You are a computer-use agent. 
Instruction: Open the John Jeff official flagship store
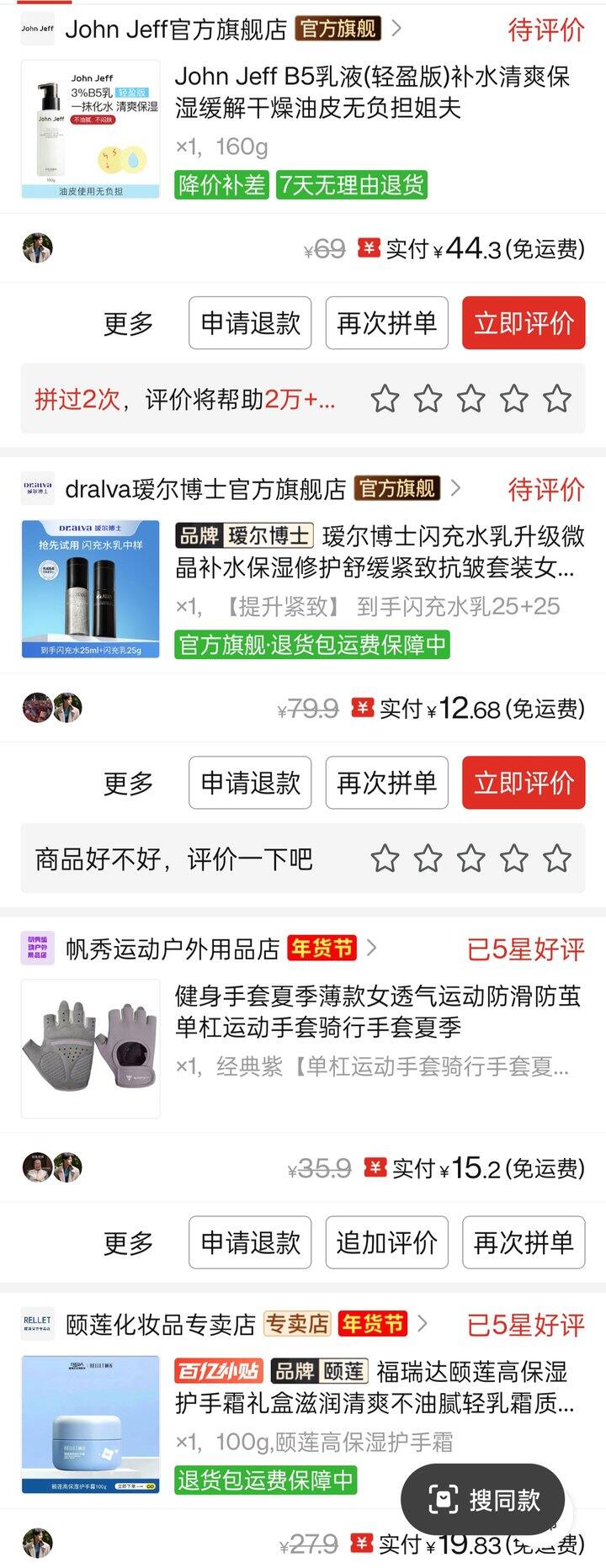(175, 29)
